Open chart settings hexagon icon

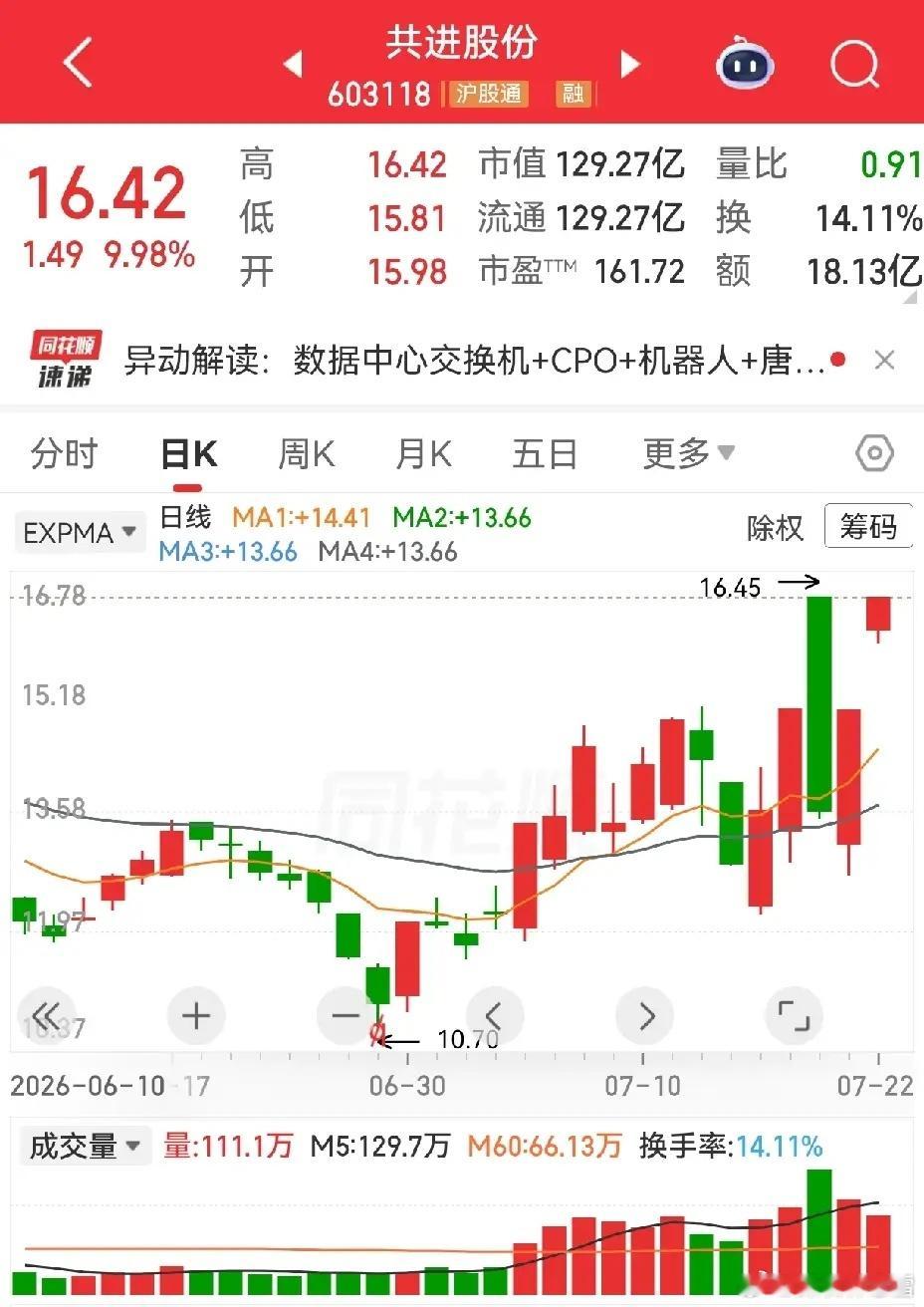pyautogui.click(x=874, y=454)
